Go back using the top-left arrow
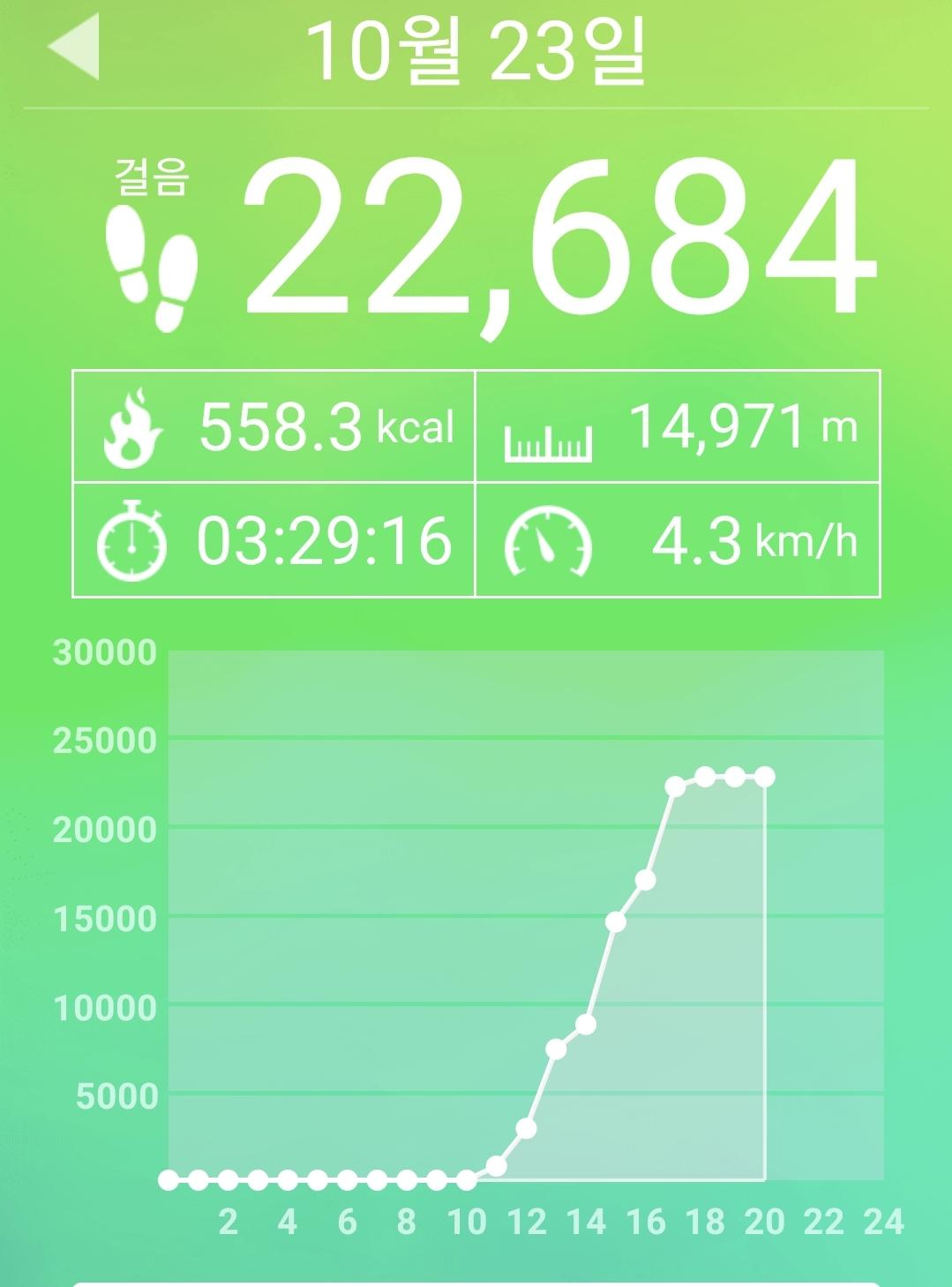 point(74,48)
